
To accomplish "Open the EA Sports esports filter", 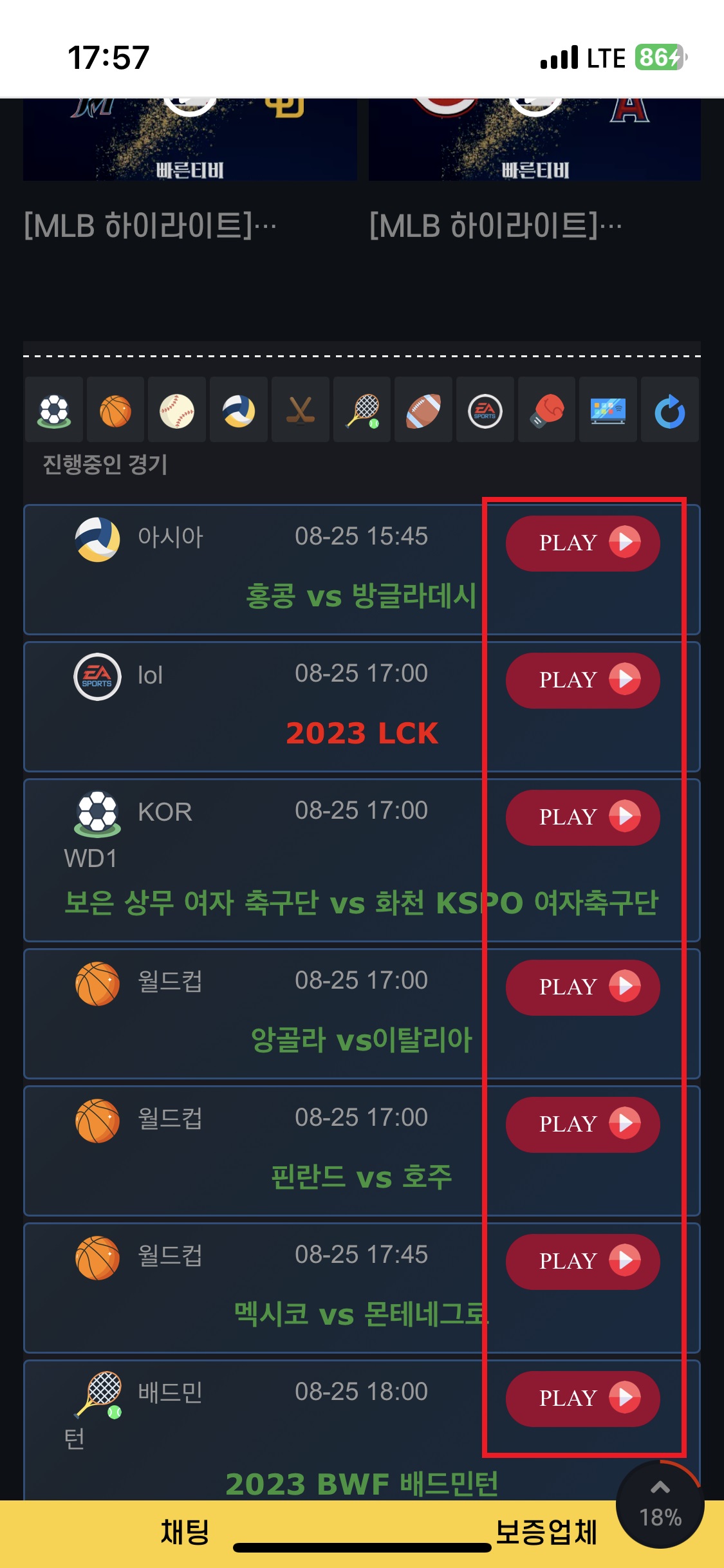I will (x=485, y=409).
